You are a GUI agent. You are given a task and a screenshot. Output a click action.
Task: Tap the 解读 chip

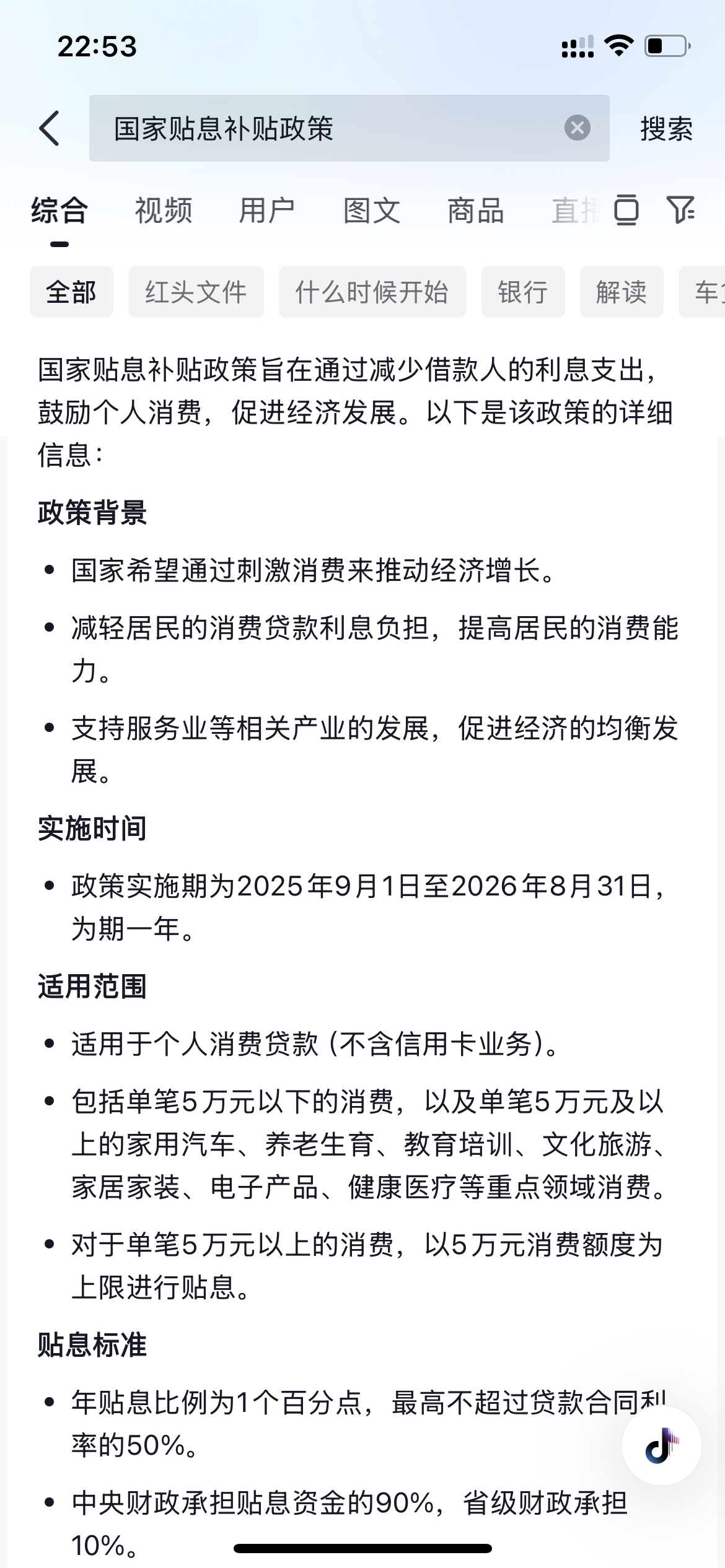(622, 292)
